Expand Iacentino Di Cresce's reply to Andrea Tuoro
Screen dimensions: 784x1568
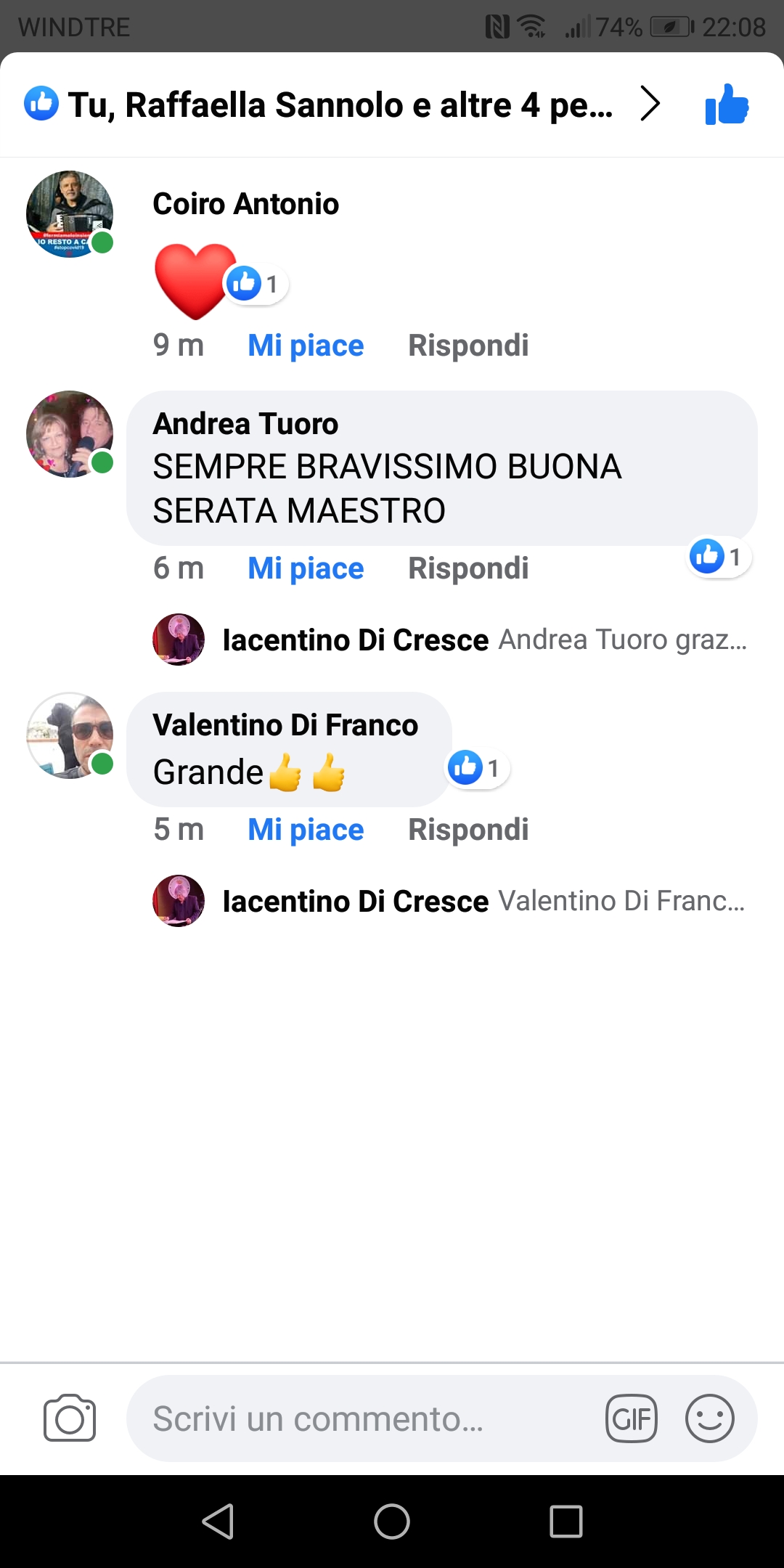pyautogui.click(x=450, y=640)
